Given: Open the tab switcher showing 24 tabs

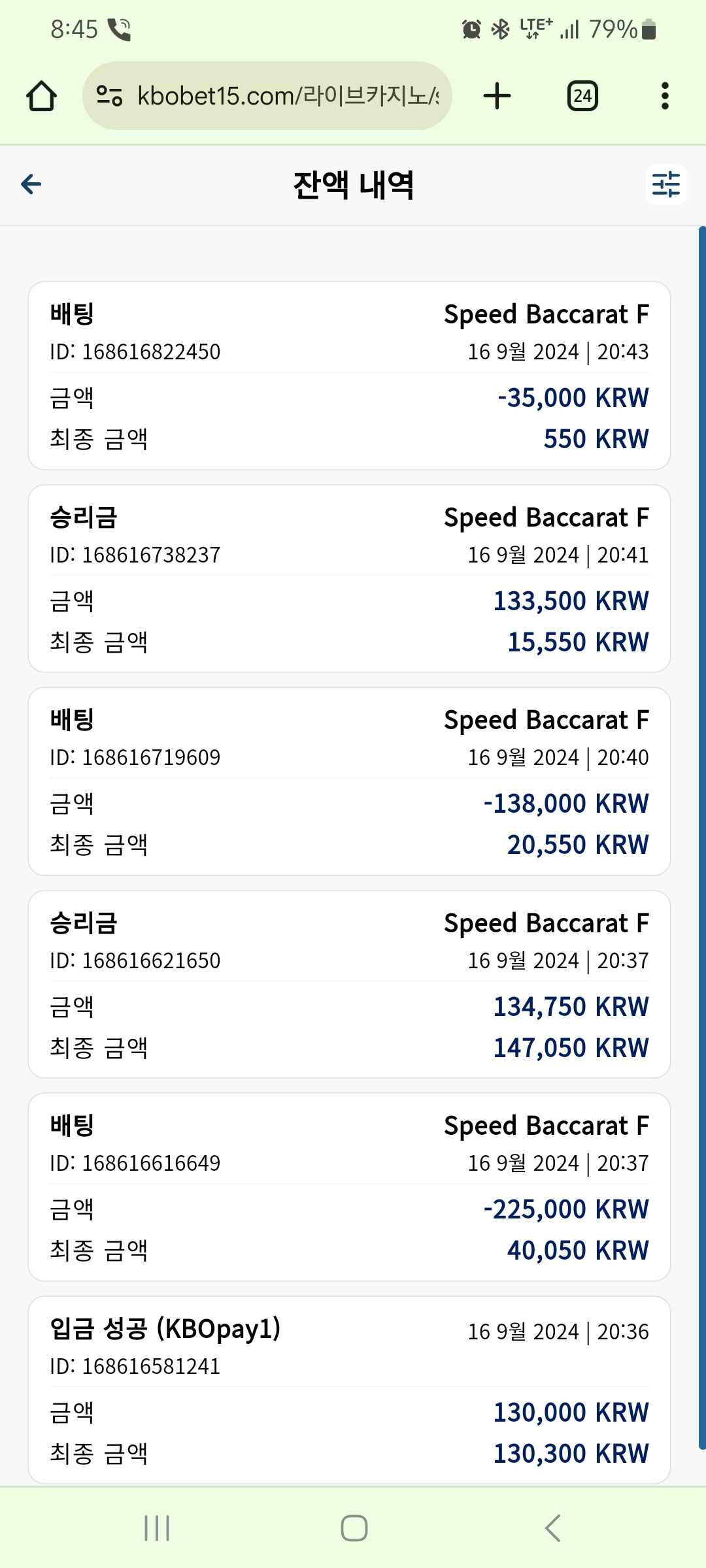Looking at the screenshot, I should [582, 96].
